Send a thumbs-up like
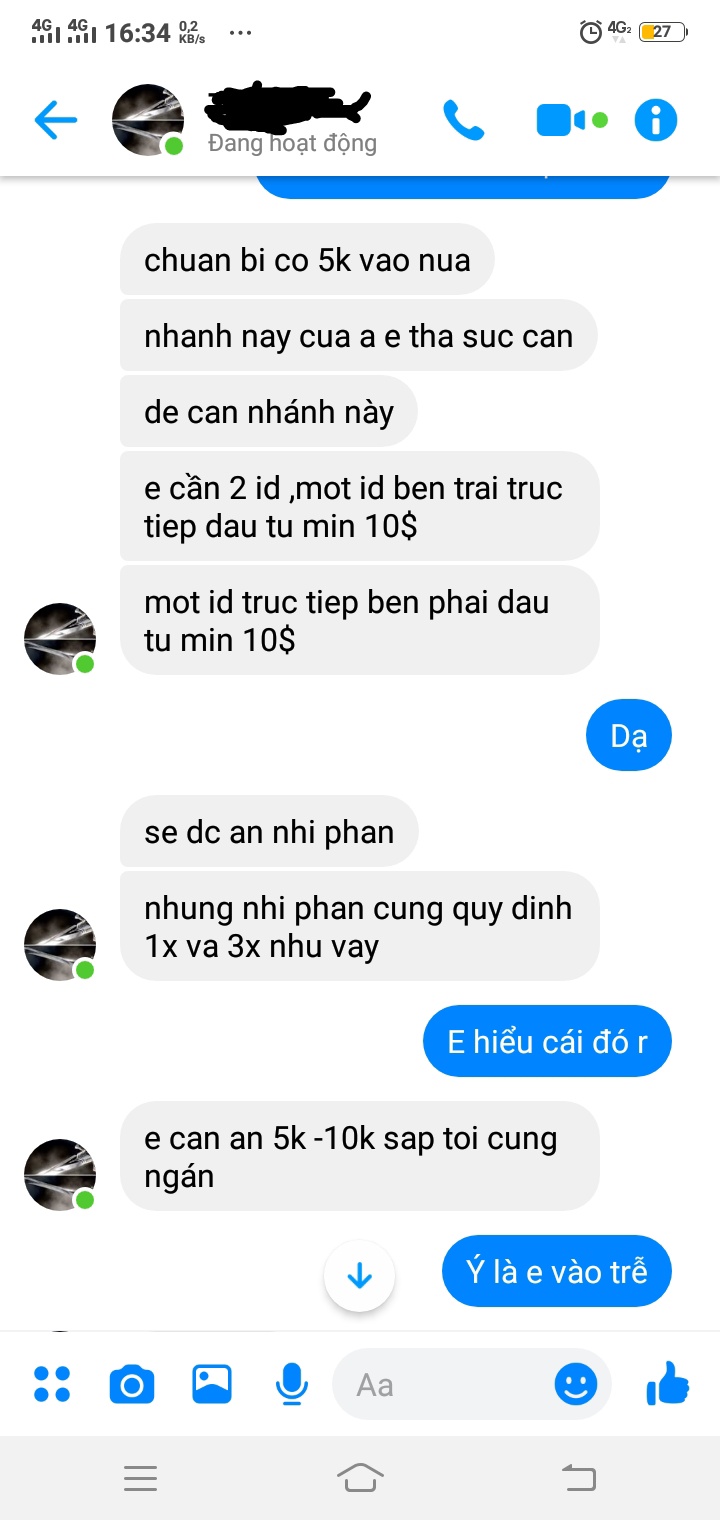The width and height of the screenshot is (720, 1520). click(667, 1385)
